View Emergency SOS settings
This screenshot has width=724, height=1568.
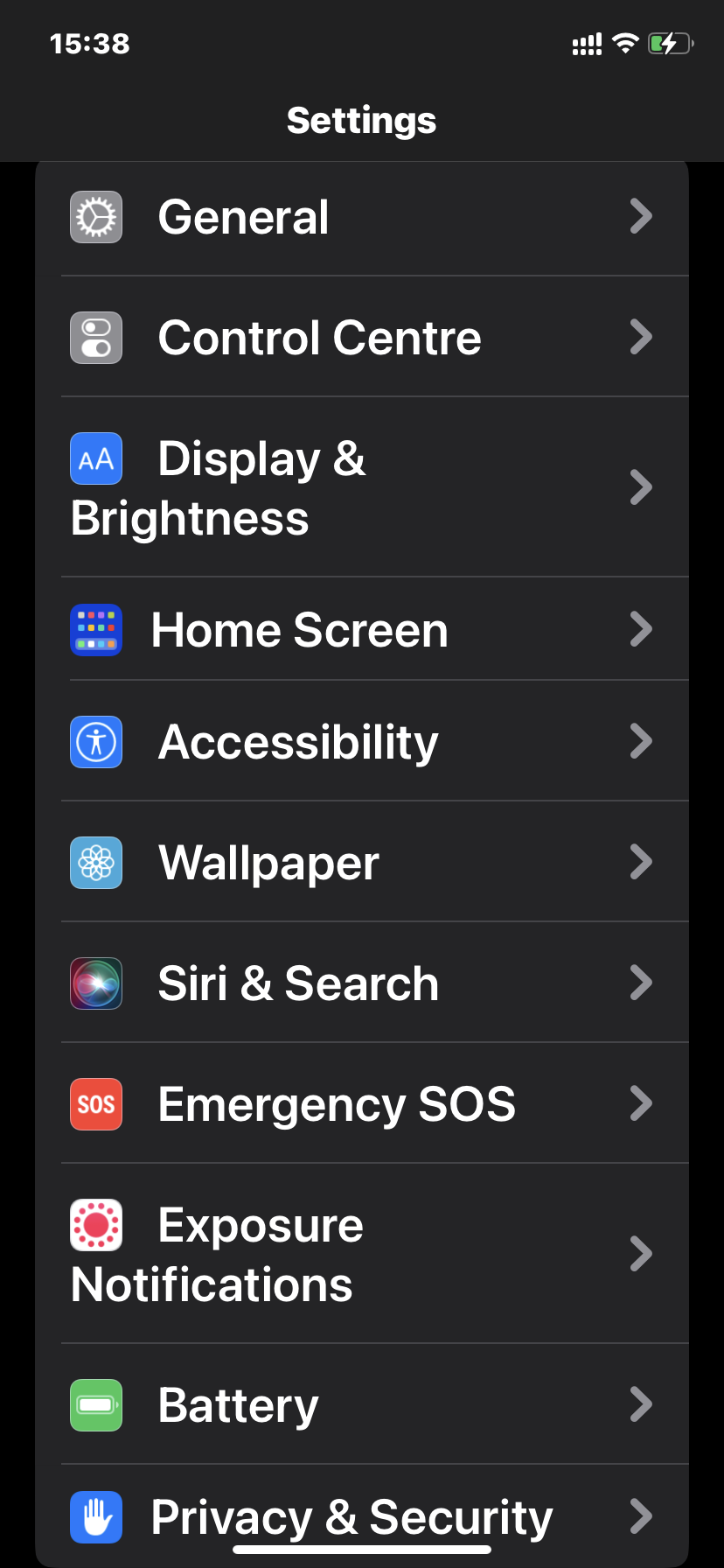pyautogui.click(x=362, y=1104)
